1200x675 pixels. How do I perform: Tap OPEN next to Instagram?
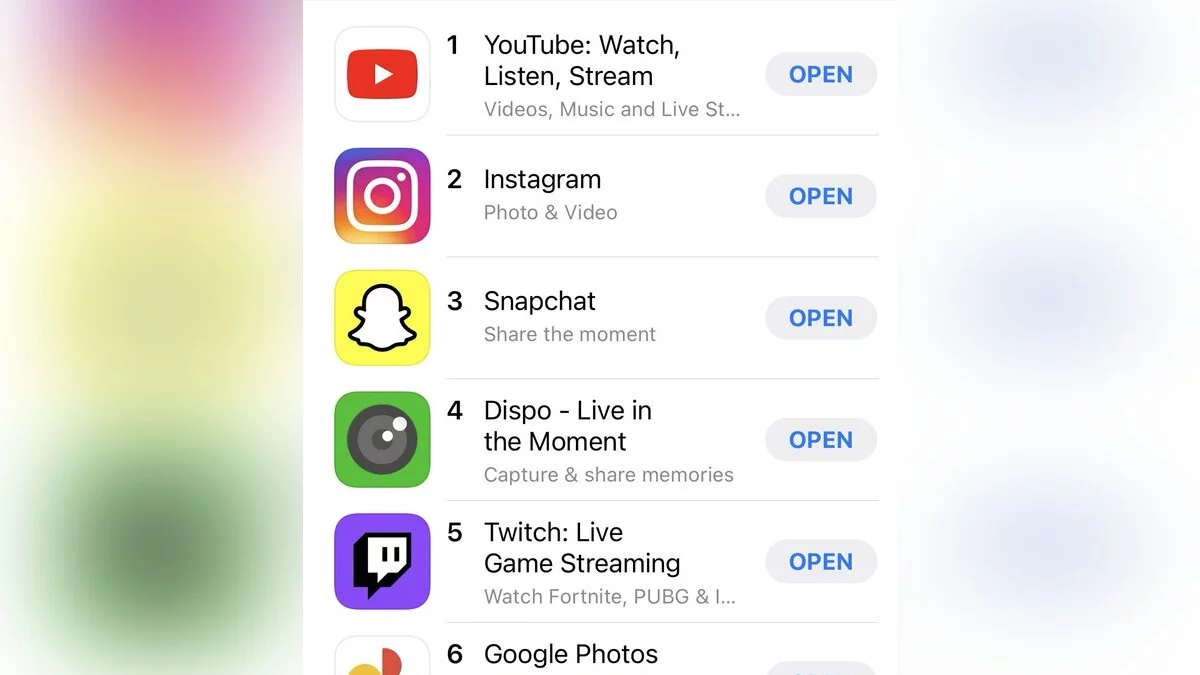820,197
